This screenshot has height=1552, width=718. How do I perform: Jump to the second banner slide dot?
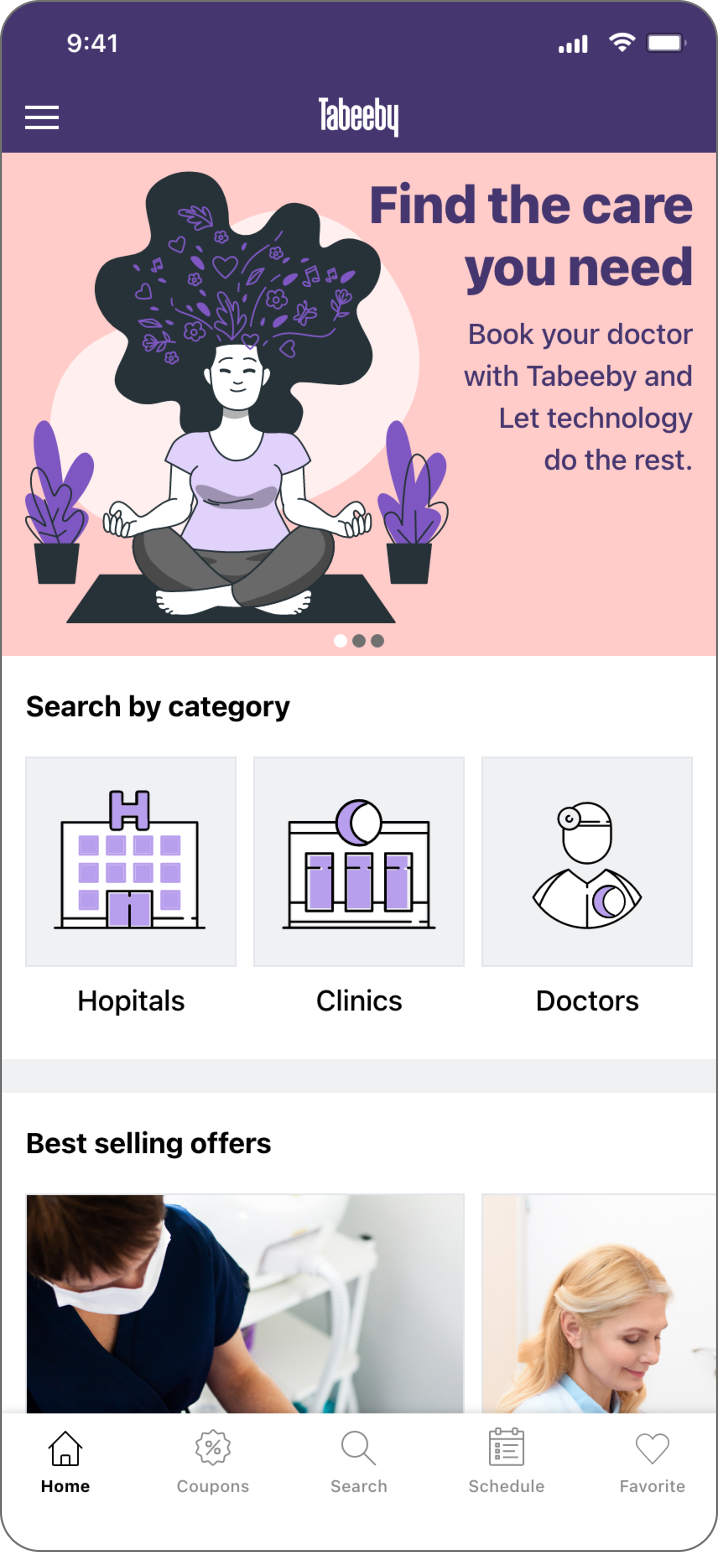tap(359, 641)
